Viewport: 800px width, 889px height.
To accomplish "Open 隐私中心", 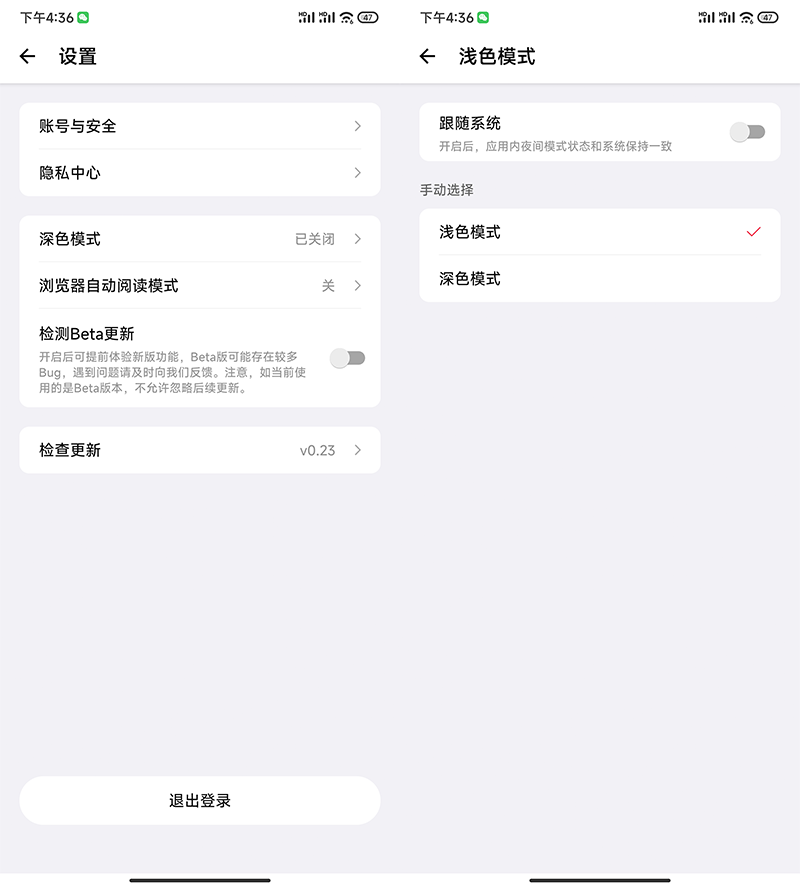I will tap(200, 173).
